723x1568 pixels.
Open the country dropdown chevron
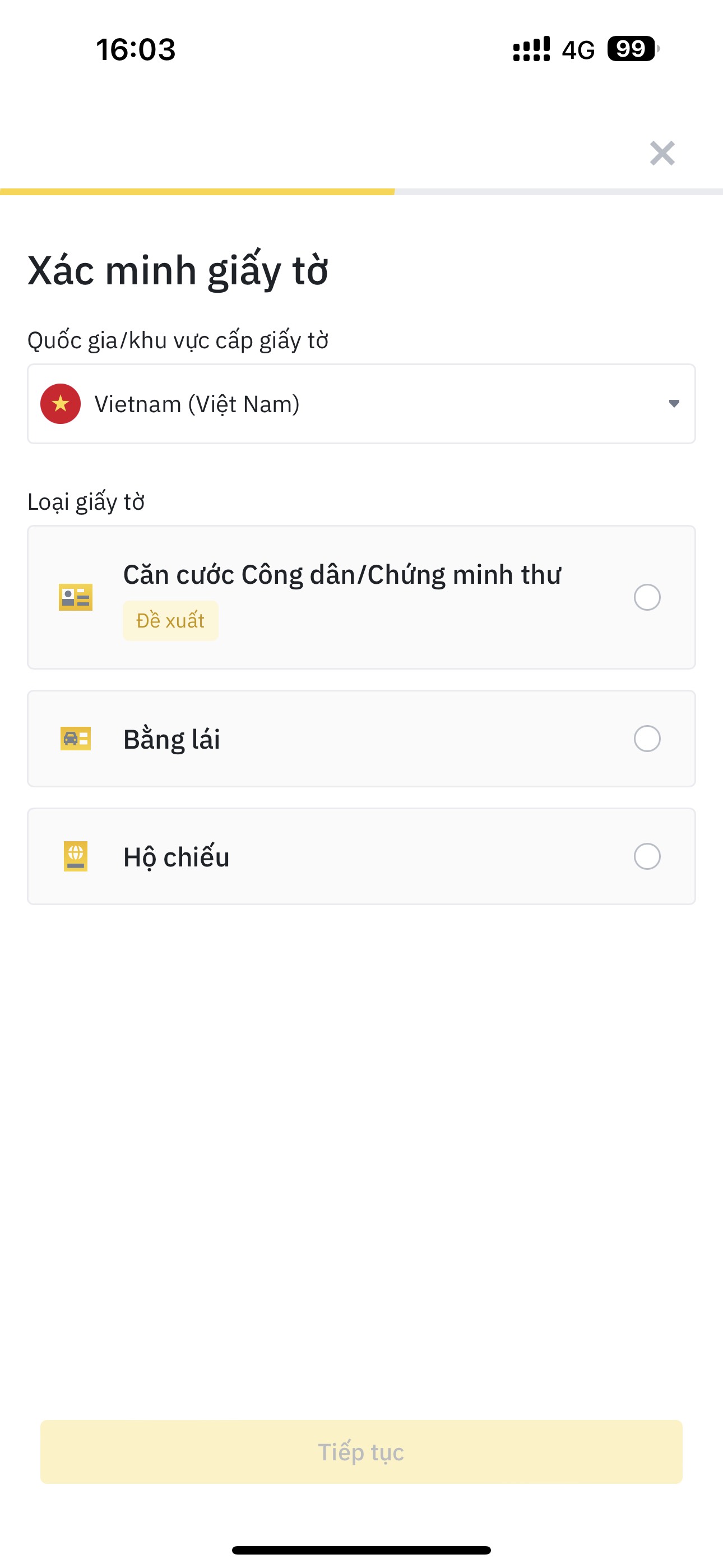pyautogui.click(x=674, y=404)
